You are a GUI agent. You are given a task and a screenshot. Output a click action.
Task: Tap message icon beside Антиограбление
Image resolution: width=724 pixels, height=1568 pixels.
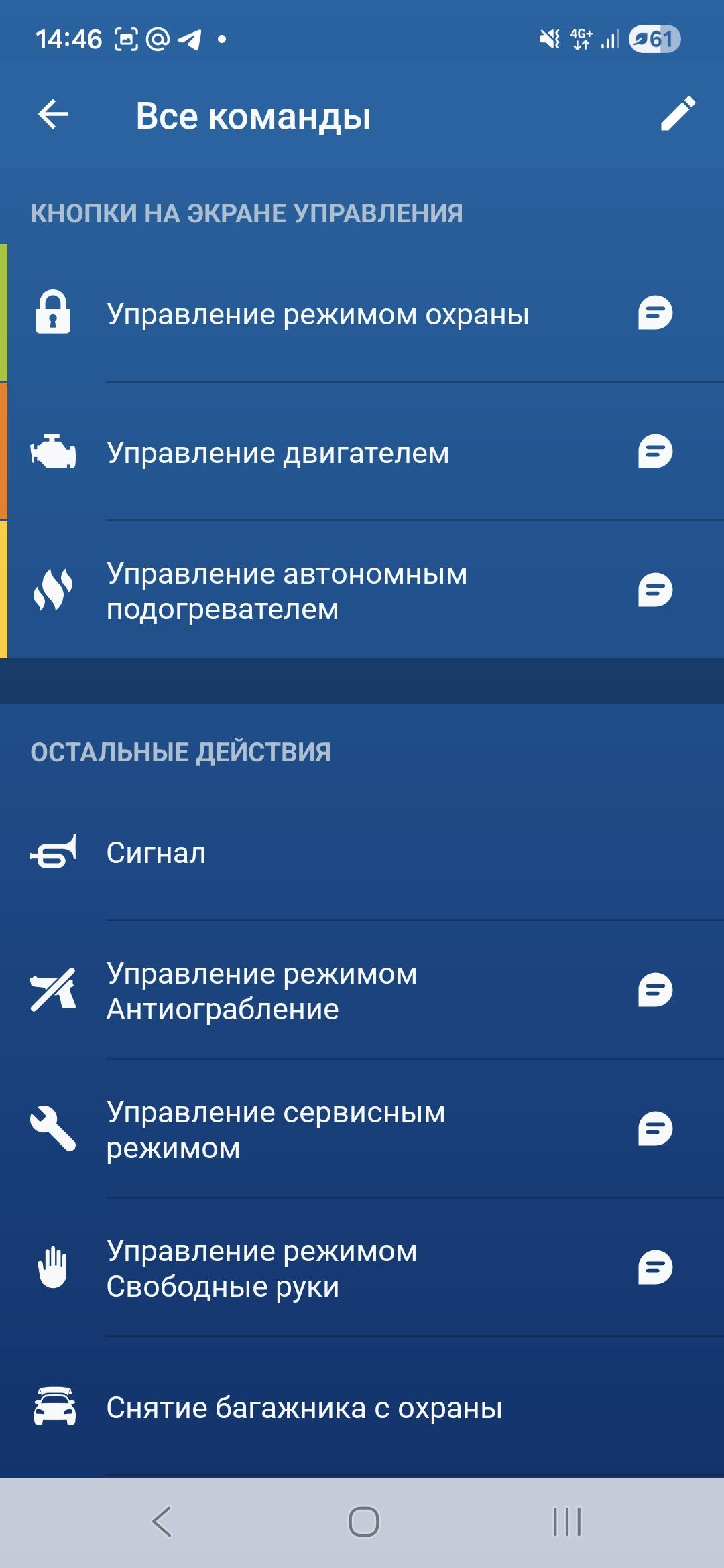(x=655, y=990)
